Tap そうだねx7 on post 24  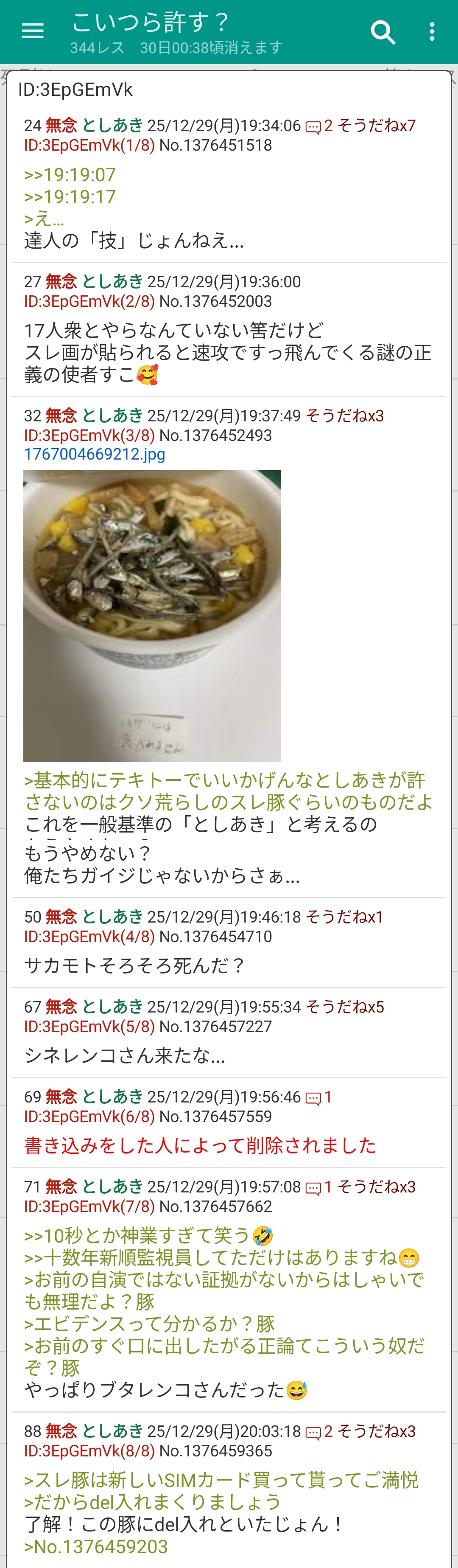[x=377, y=126]
